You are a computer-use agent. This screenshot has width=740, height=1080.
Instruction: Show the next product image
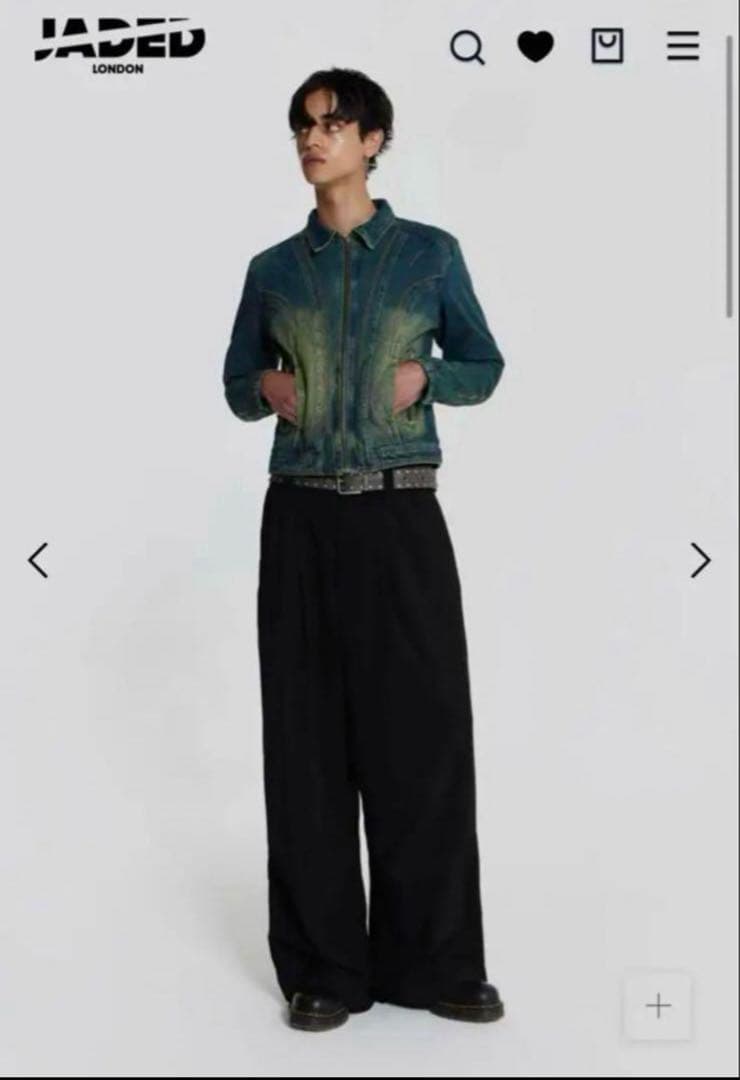click(700, 560)
